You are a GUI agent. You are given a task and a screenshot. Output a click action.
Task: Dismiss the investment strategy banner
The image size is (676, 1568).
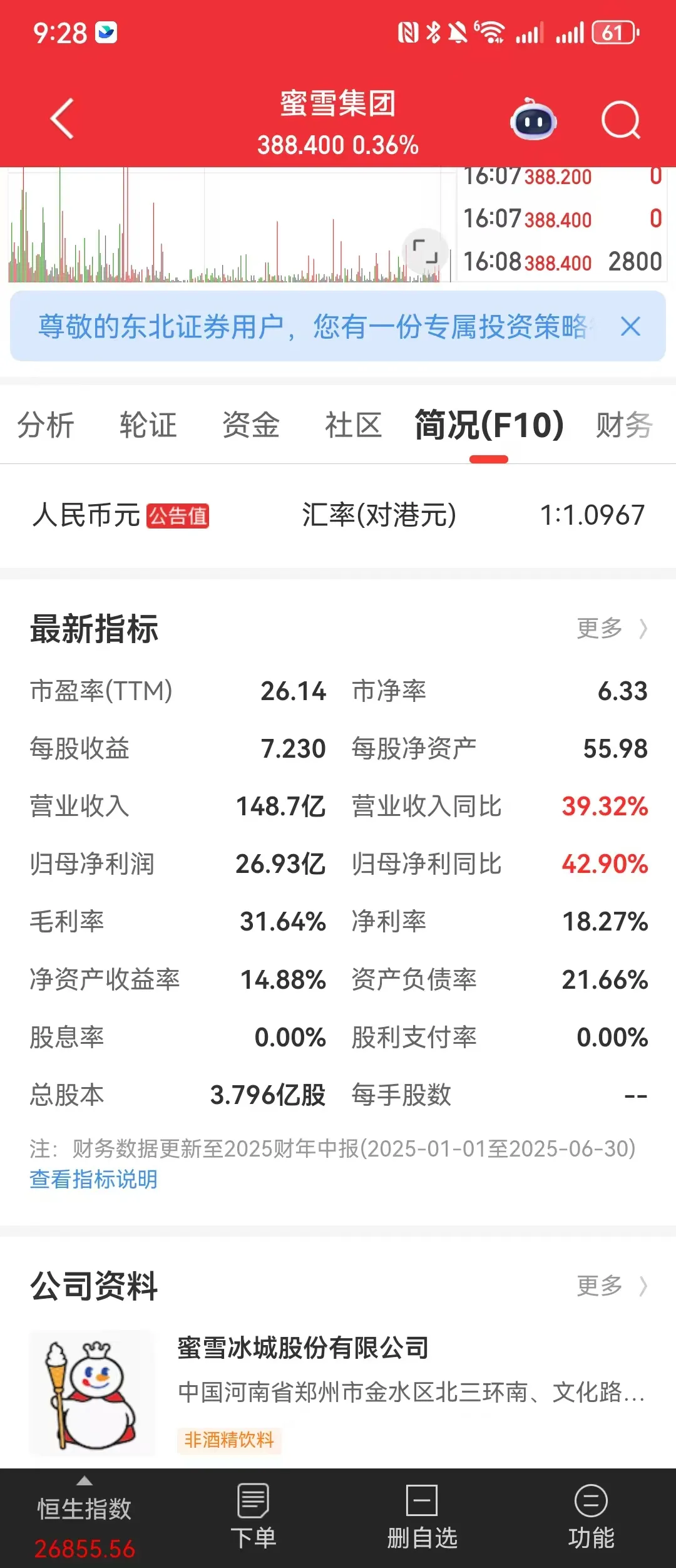click(x=630, y=326)
